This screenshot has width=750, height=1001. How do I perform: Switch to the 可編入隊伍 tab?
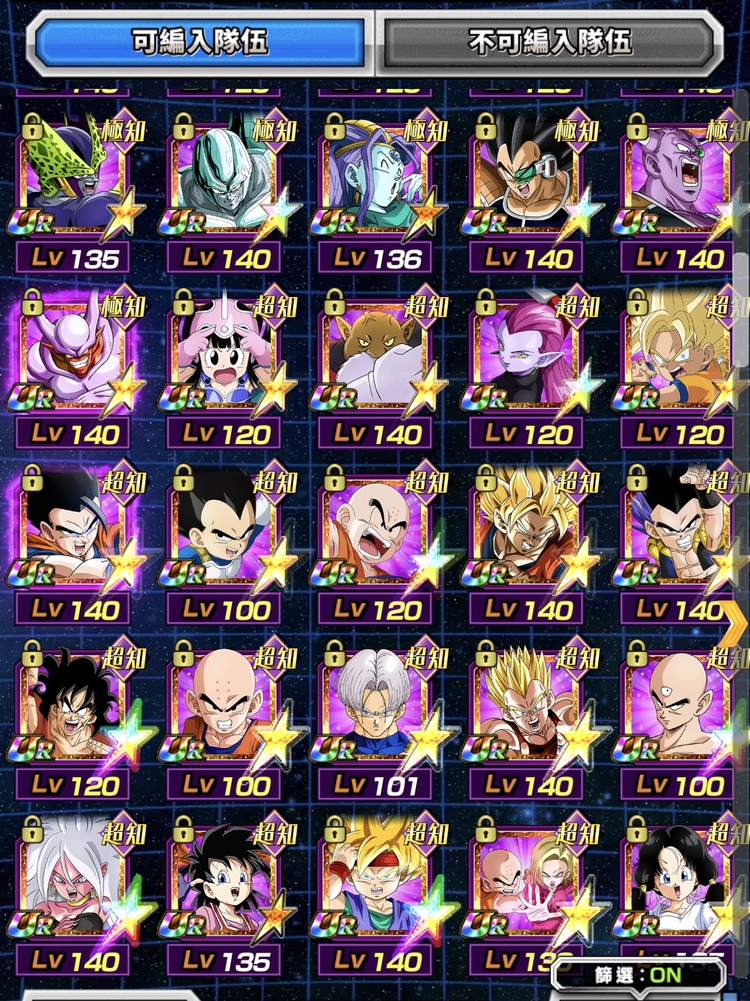pos(200,42)
